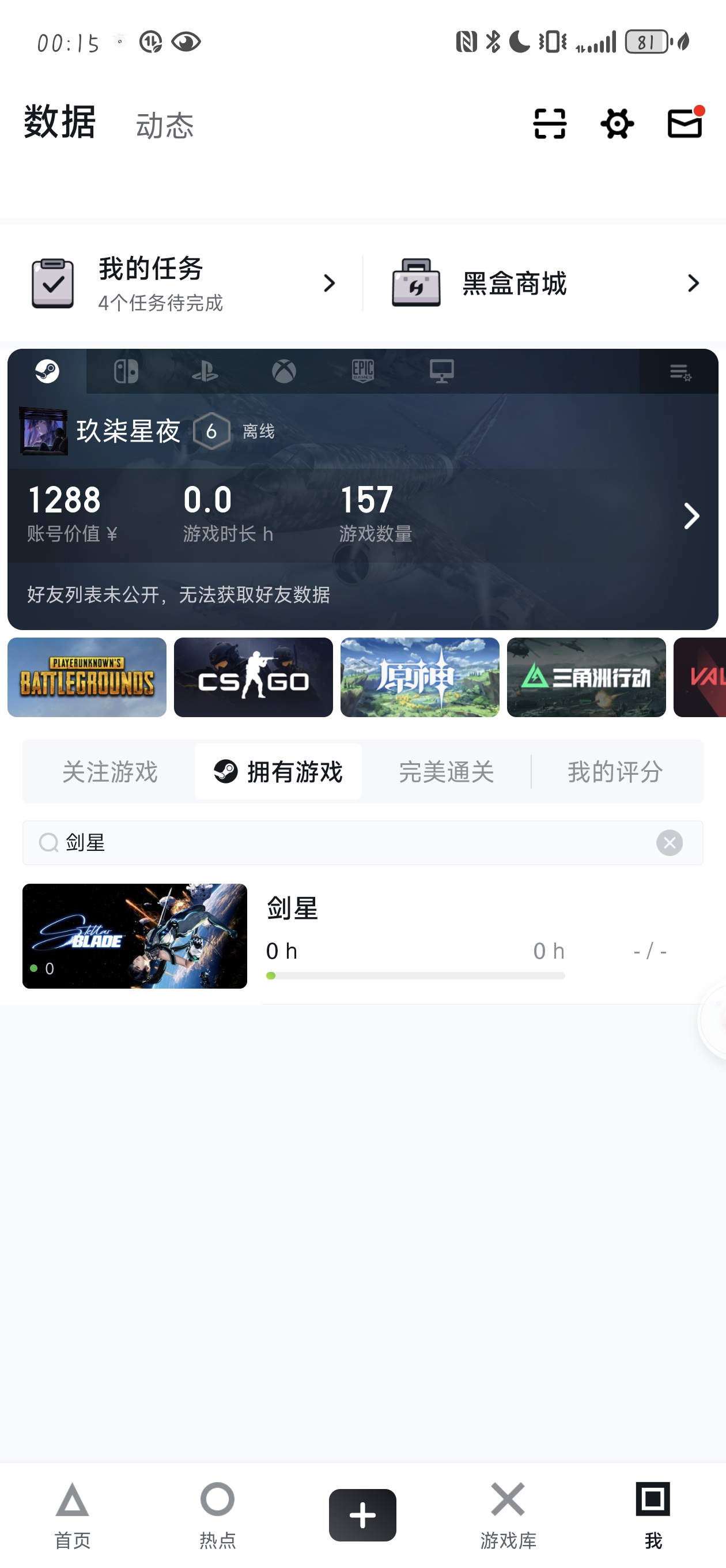Open platform list settings icon
The width and height of the screenshot is (726, 1568).
[680, 372]
